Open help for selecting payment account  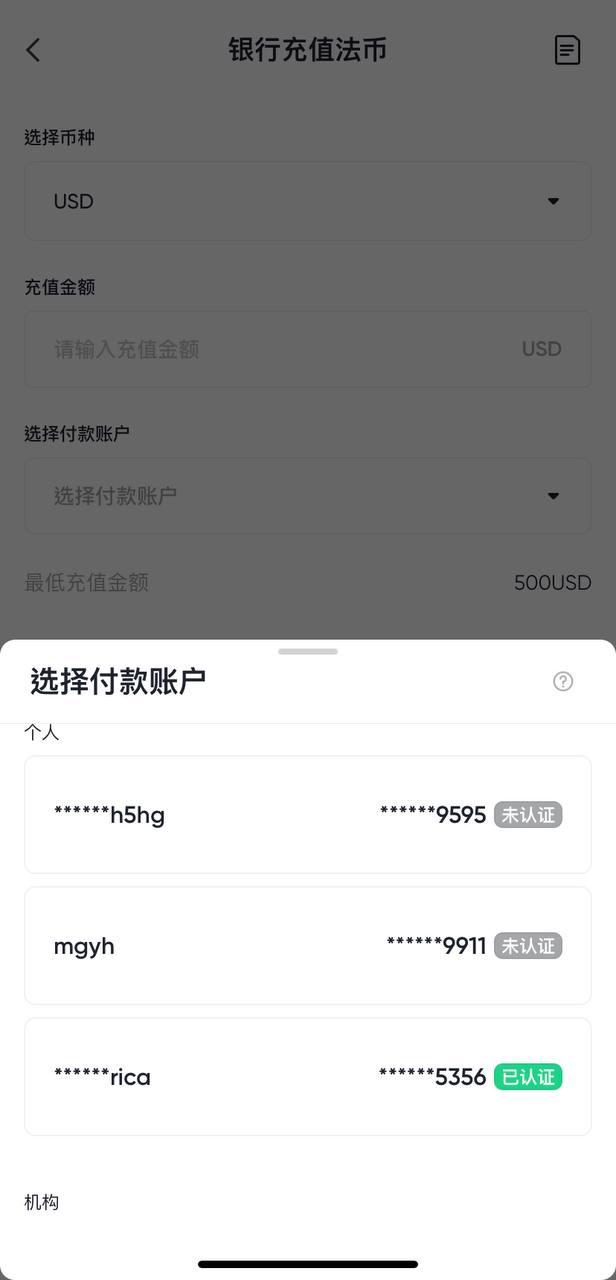pos(563,681)
